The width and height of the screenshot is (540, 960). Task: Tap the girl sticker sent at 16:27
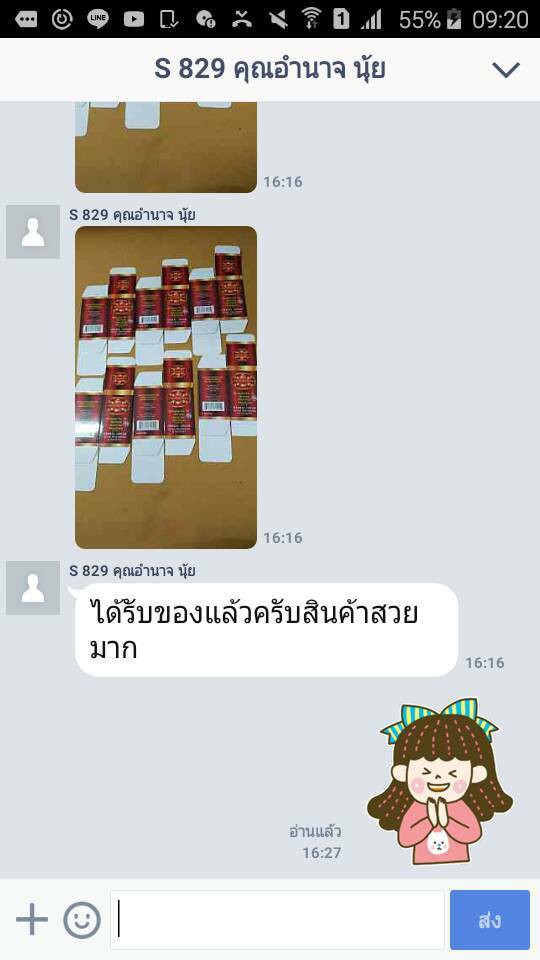pos(440,781)
